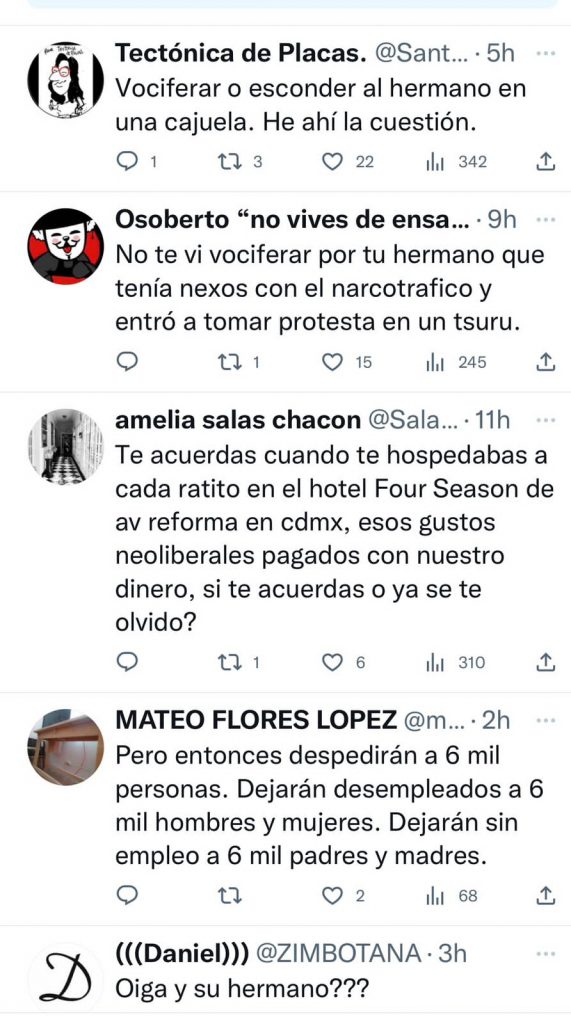The height and width of the screenshot is (1024, 571).
Task: Open more options on MATEO FLORES LOPEZ tweet
Action: pos(545,720)
